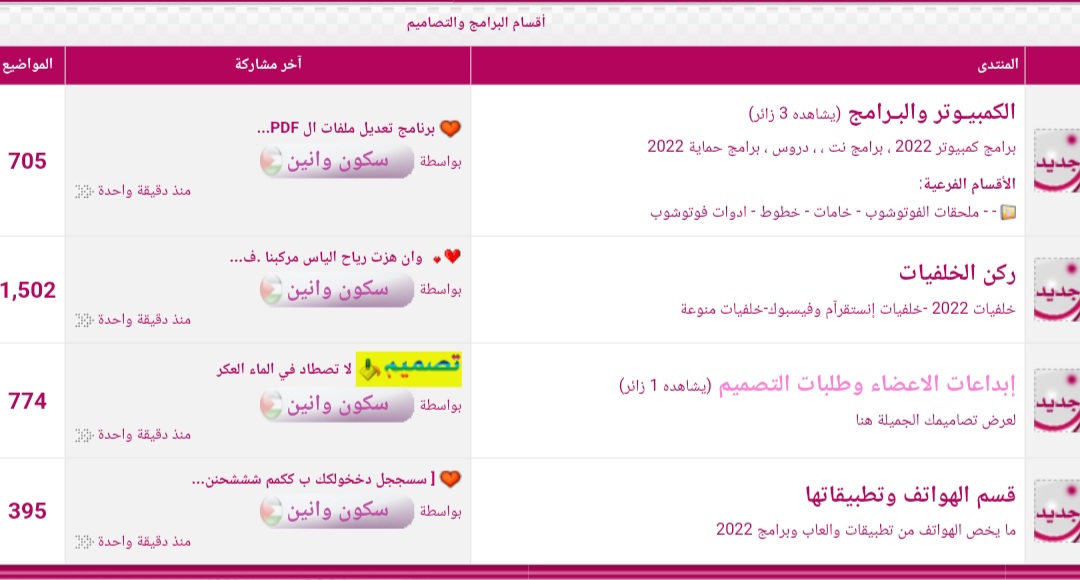The width and height of the screenshot is (1080, 580).
Task: Open the قسم الهواتف وتطبيقاتها forum
Action: 910,495
